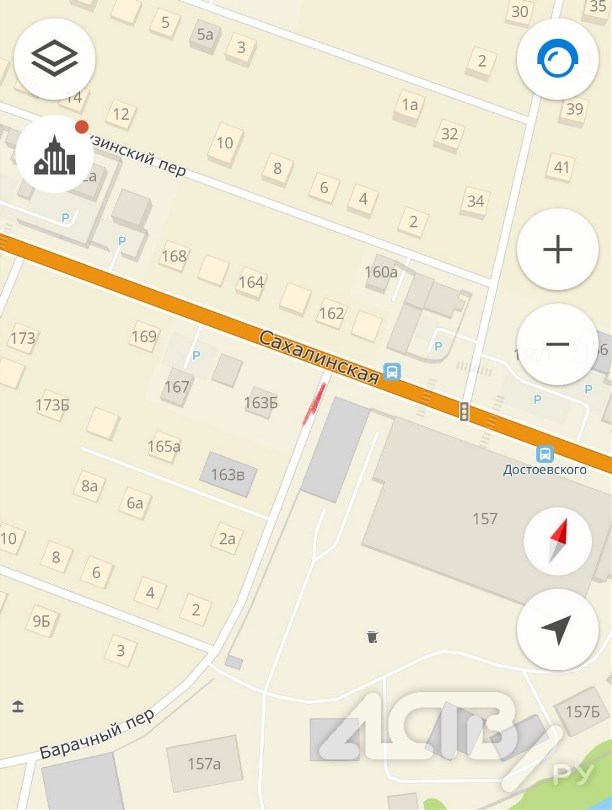The image size is (612, 810).
Task: Zoom in with the plus button
Action: 557,250
